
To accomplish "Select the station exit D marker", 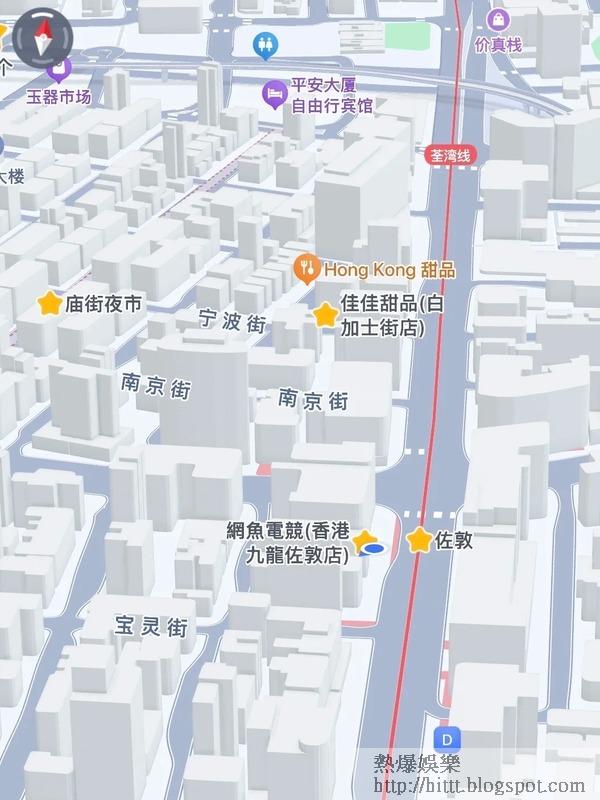I will point(451,739).
